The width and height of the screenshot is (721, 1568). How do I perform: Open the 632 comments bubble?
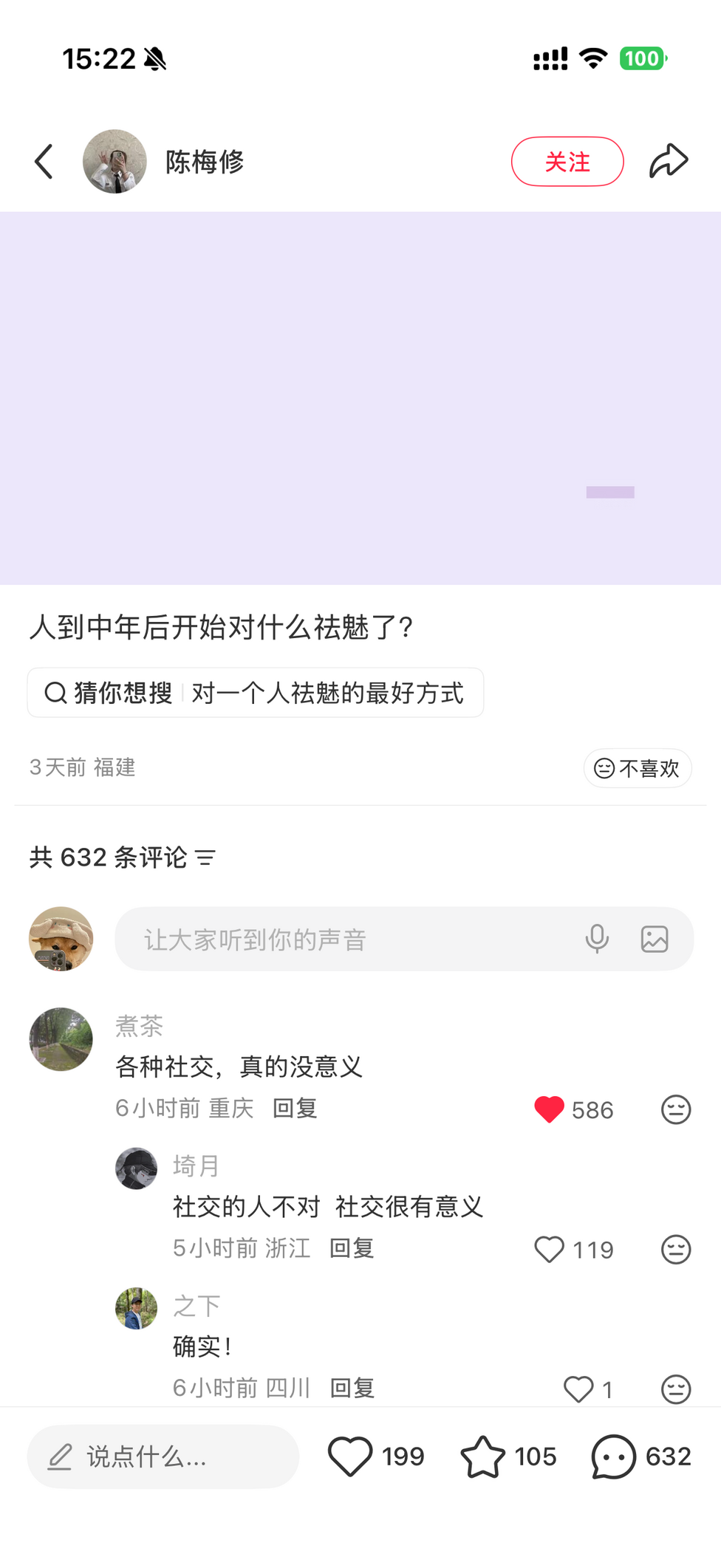613,1456
